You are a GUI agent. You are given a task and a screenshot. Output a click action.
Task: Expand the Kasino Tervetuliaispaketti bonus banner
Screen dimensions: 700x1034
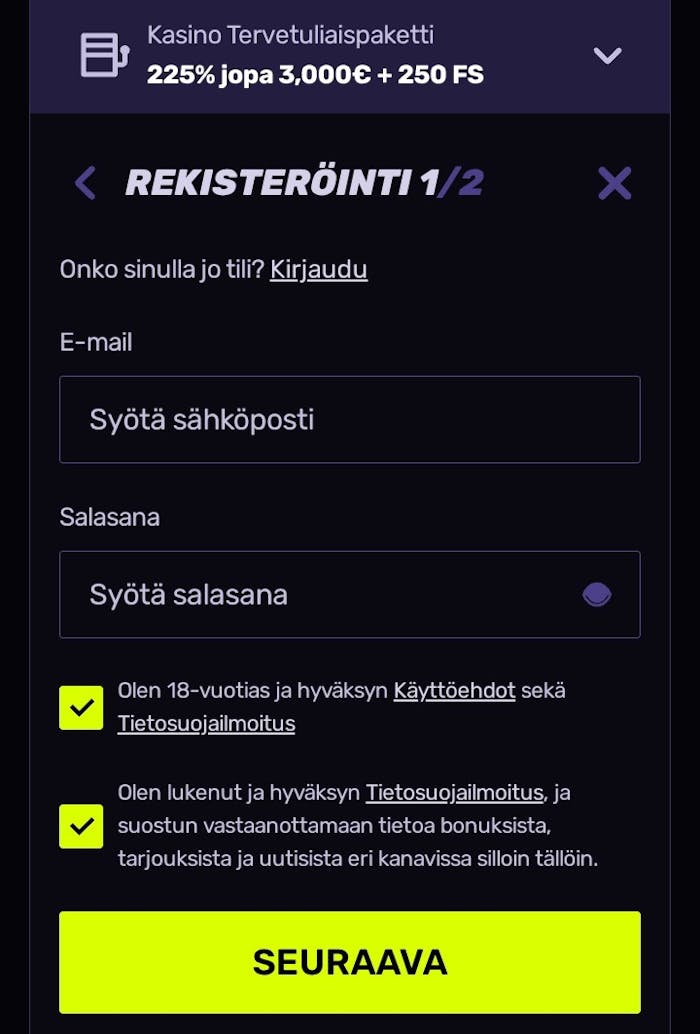607,56
